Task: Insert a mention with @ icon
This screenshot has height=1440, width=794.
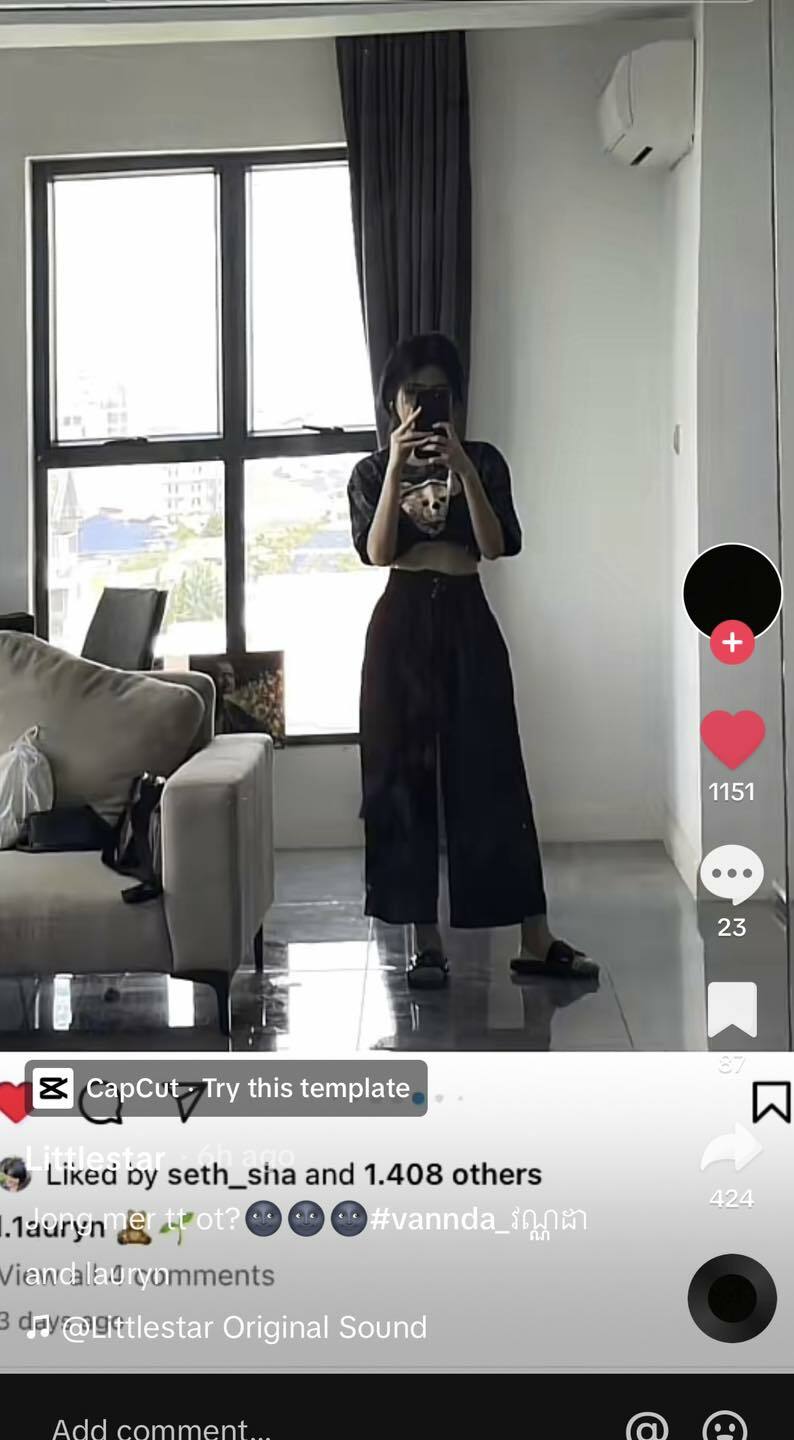Action: coord(646,1426)
